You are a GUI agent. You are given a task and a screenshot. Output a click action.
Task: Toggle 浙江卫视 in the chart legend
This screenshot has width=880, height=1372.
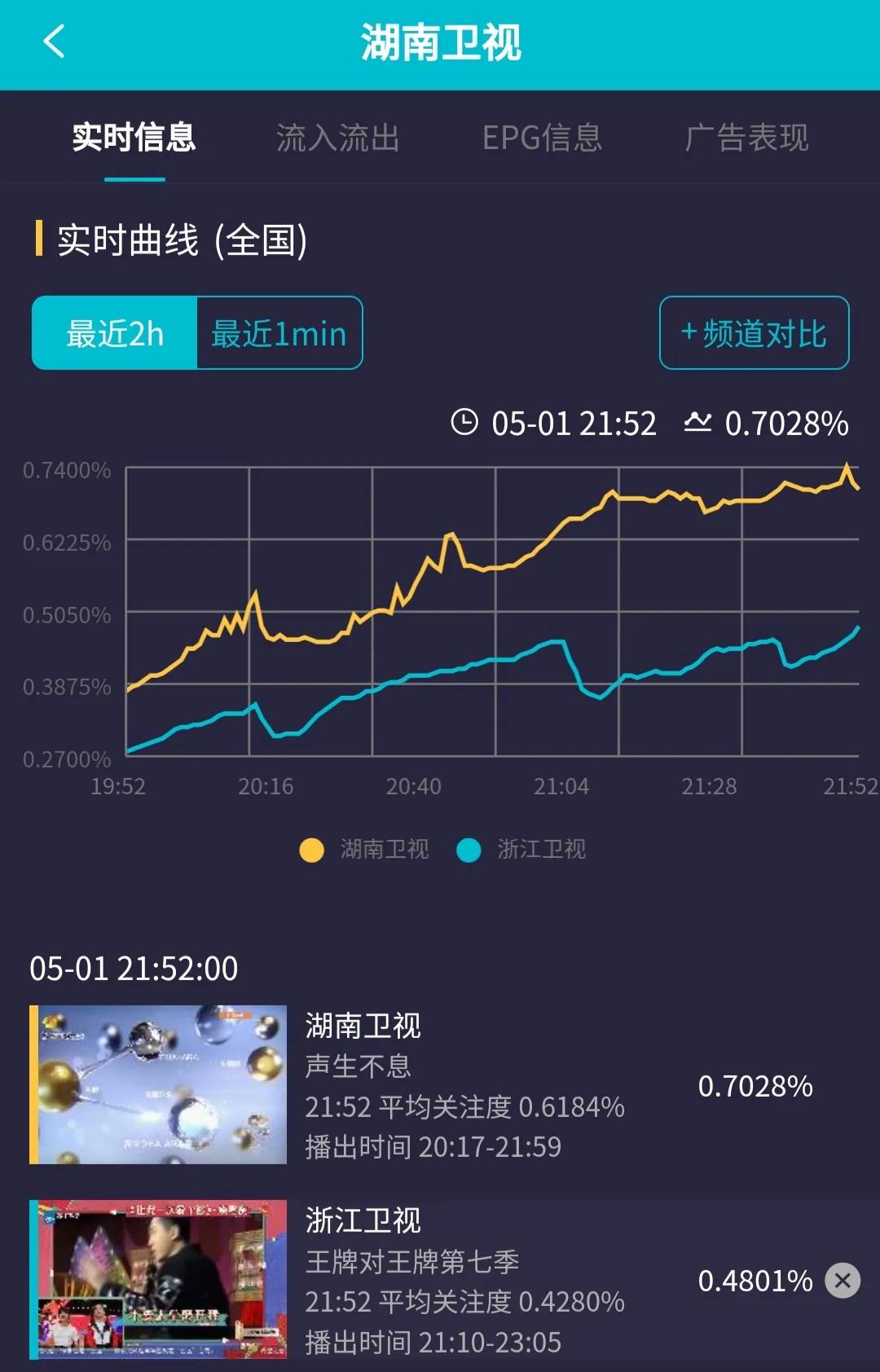click(522, 850)
